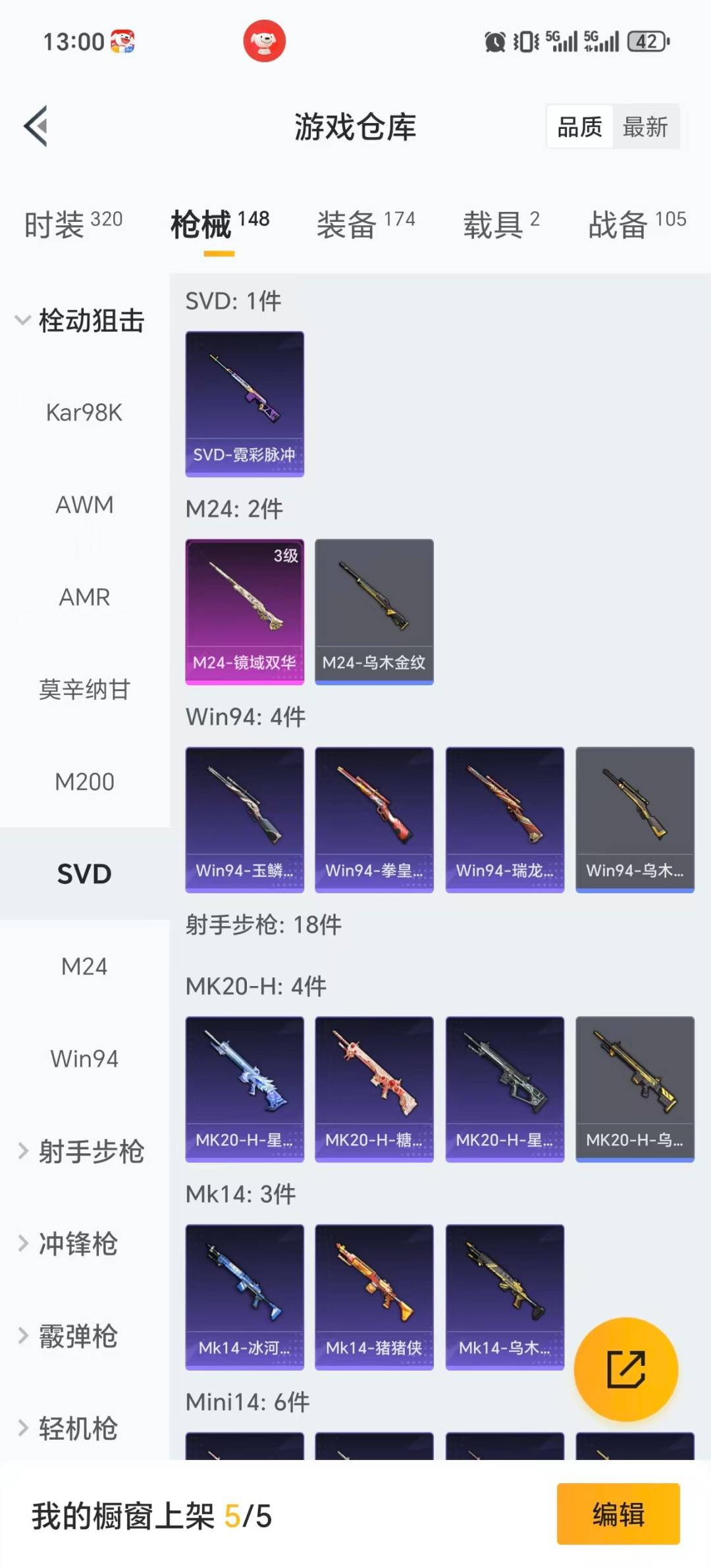Switch to the 装备 tab
Viewport: 711px width, 1568px height.
[x=365, y=224]
